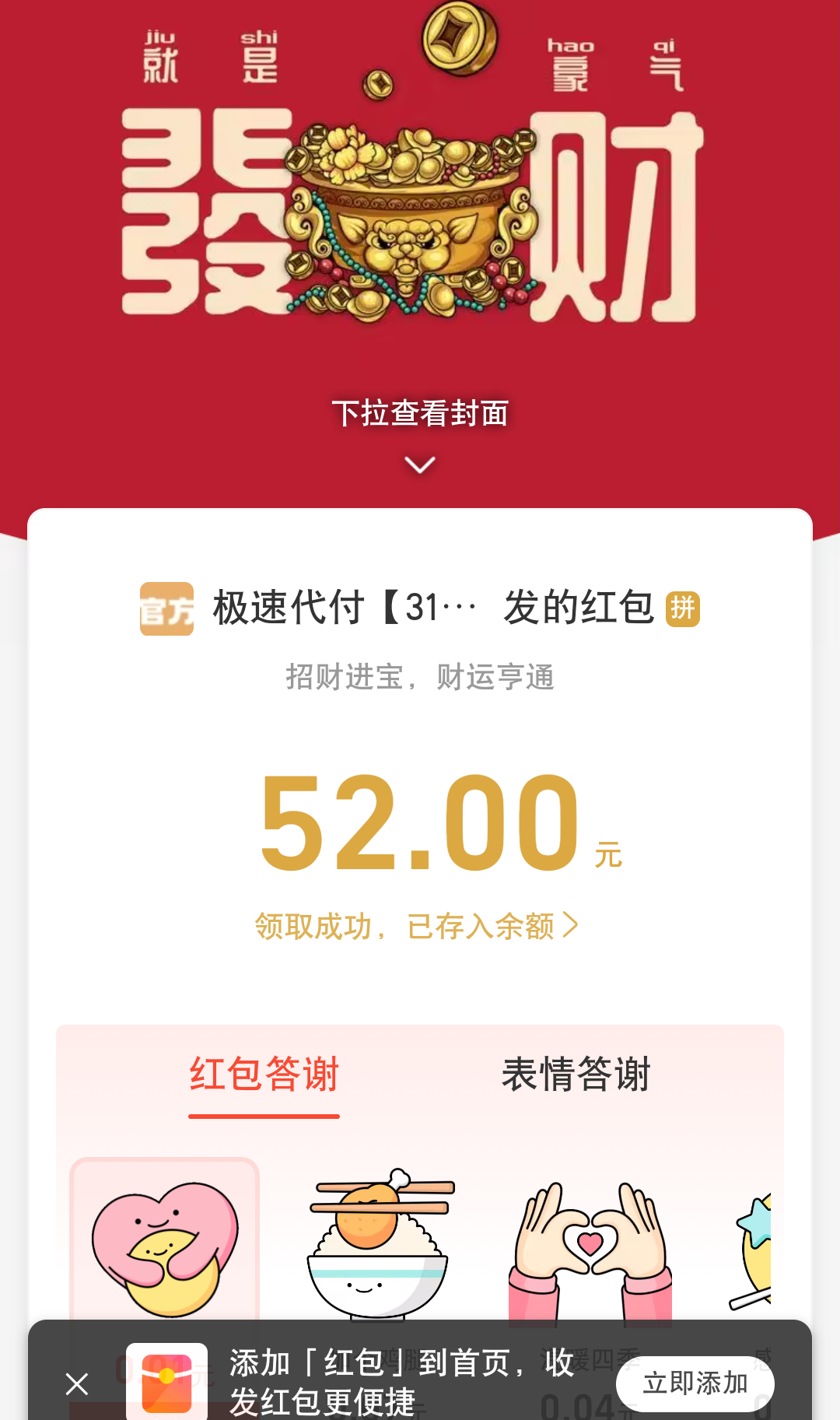Switch to the 红包答谢 tab
Viewport: 840px width, 1420px height.
264,1075
